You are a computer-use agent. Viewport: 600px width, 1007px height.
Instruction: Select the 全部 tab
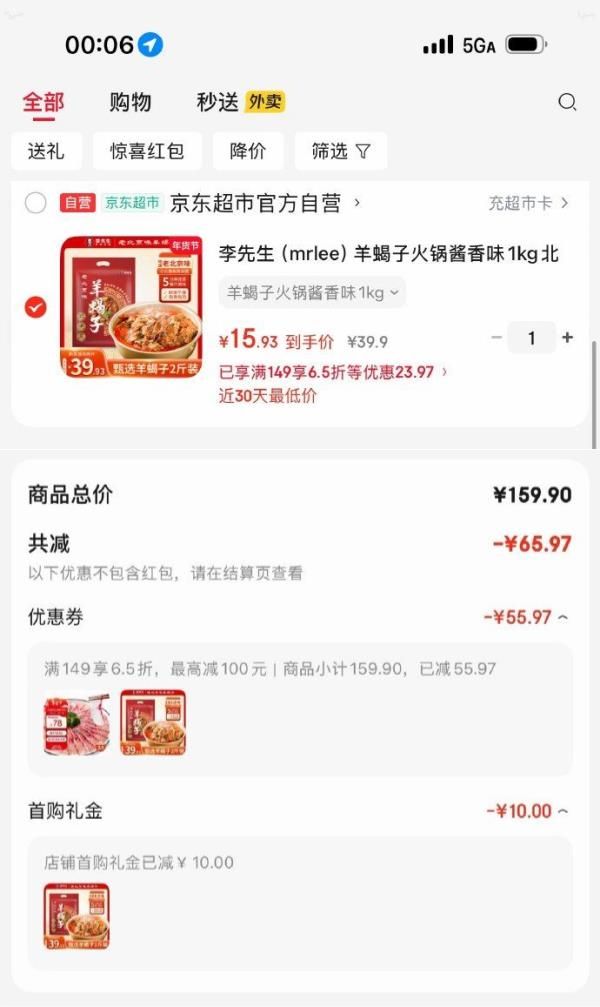(43, 102)
